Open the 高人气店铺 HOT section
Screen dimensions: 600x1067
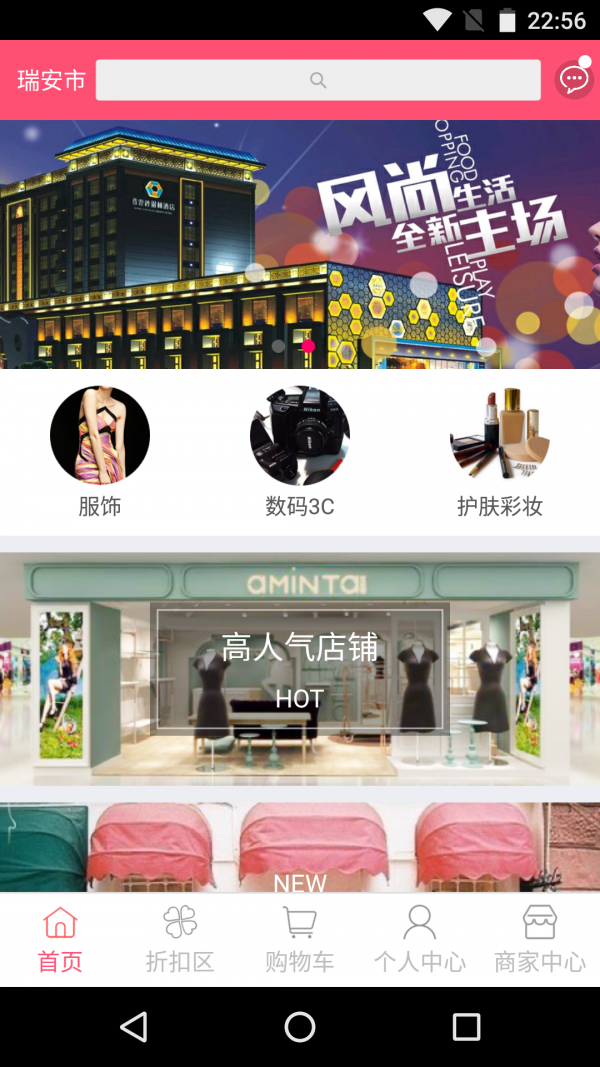coord(300,668)
